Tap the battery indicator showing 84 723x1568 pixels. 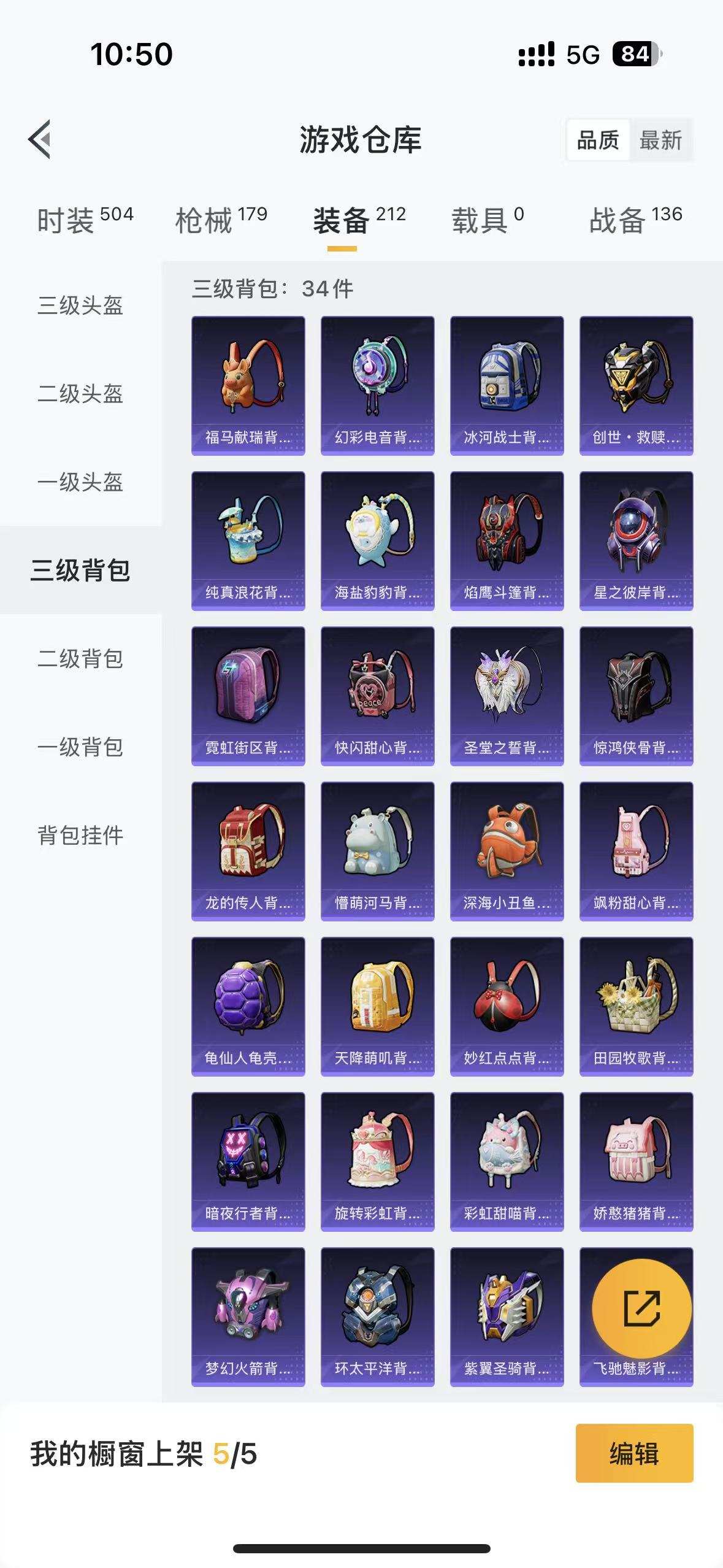[x=635, y=55]
